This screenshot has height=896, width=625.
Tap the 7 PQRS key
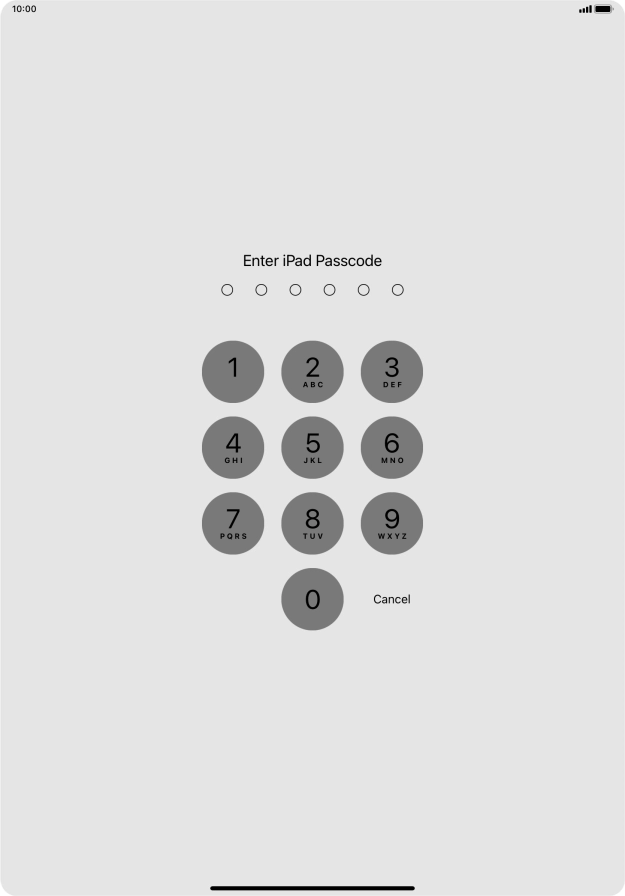coord(233,523)
